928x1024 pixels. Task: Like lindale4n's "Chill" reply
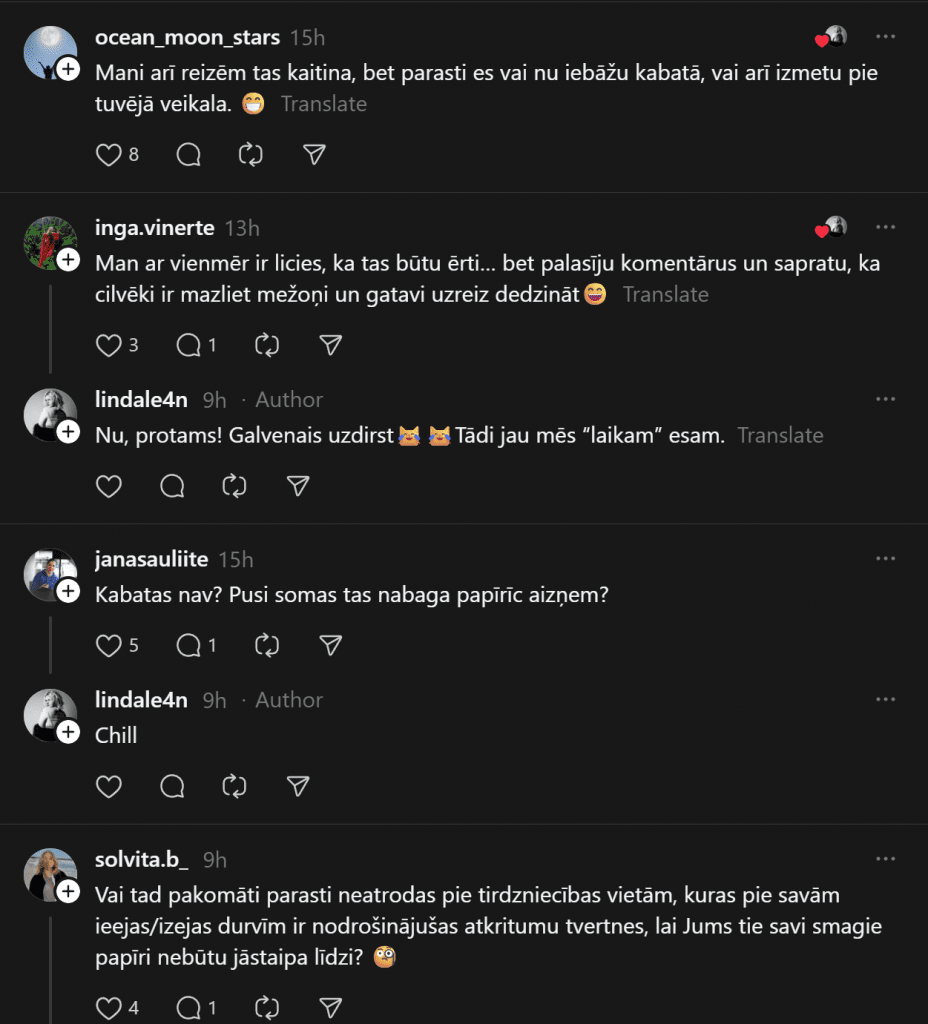tap(108, 786)
